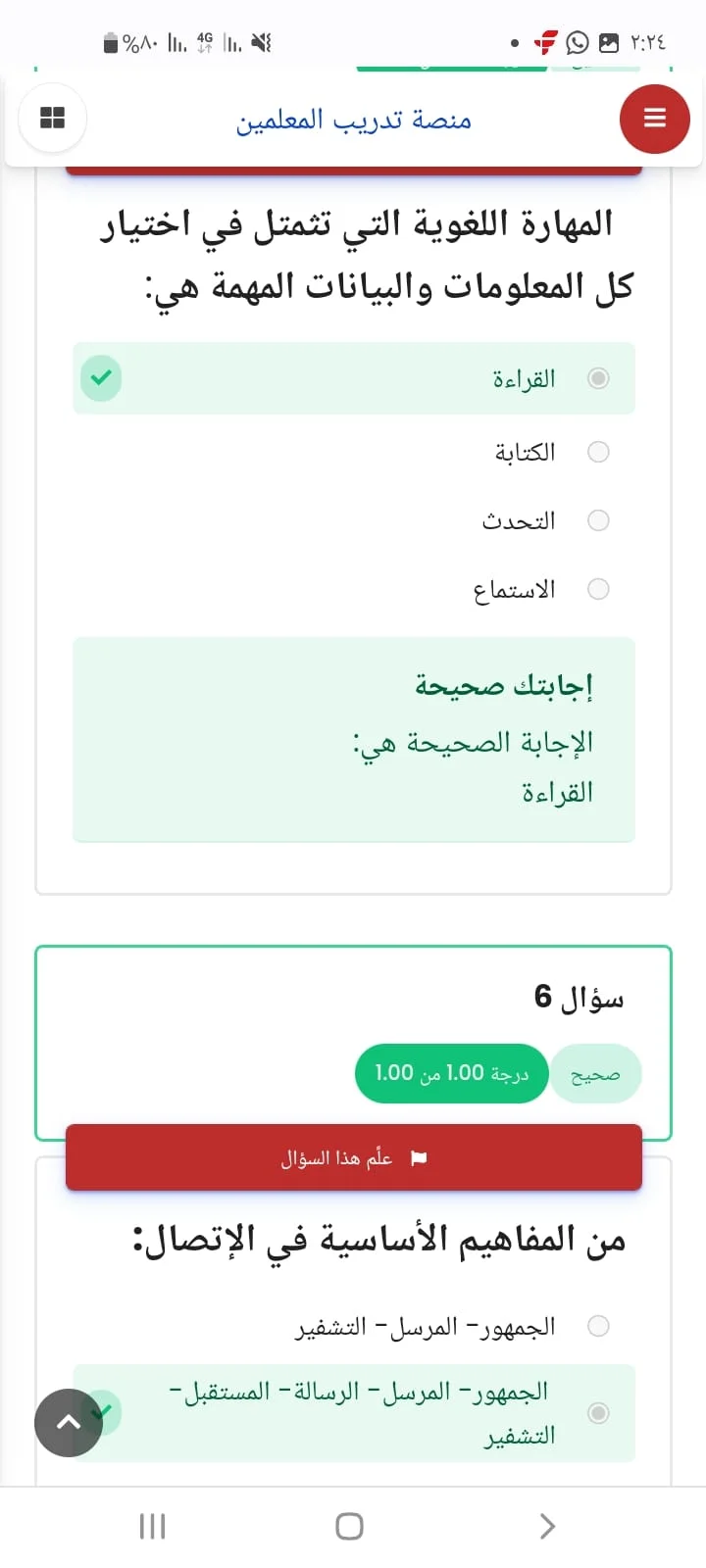The height and width of the screenshot is (1568, 706).
Task: Flag question 6 with علّم هذا السؤال
Action: pyautogui.click(x=354, y=1157)
